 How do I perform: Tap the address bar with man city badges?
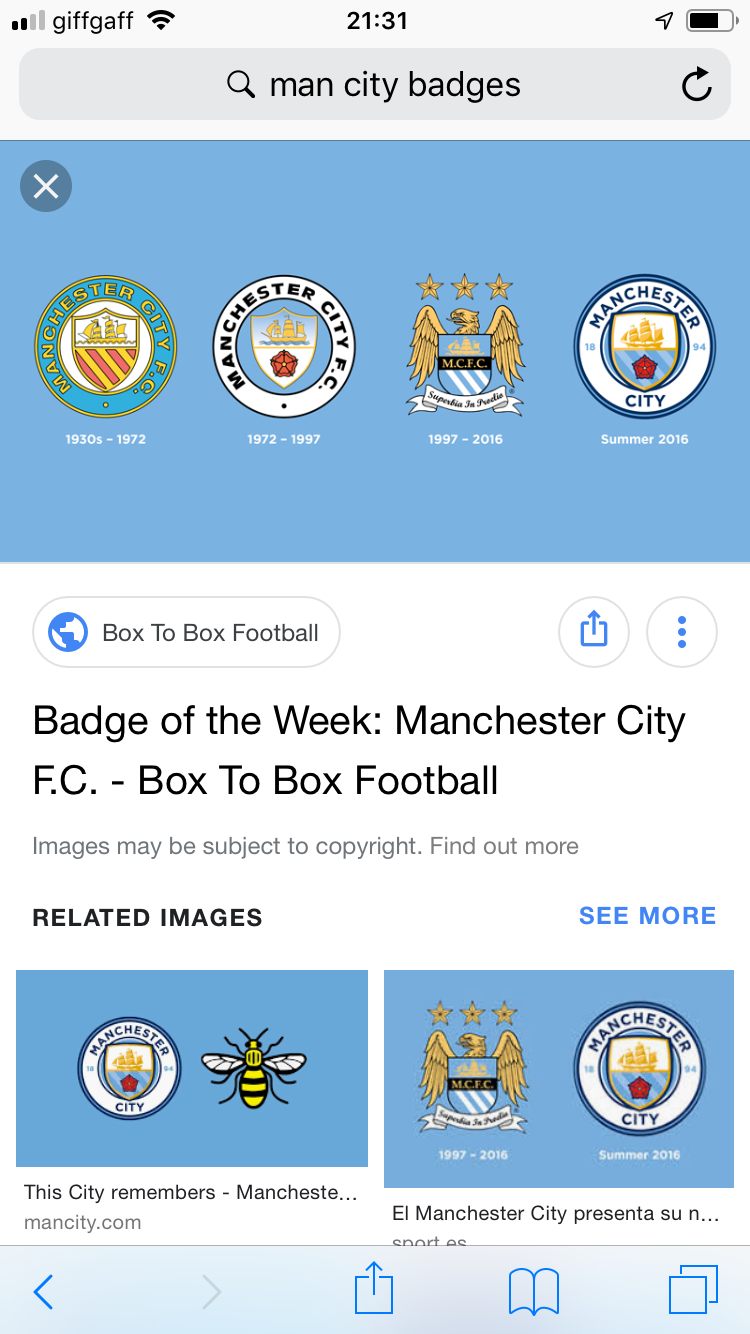pyautogui.click(x=375, y=85)
